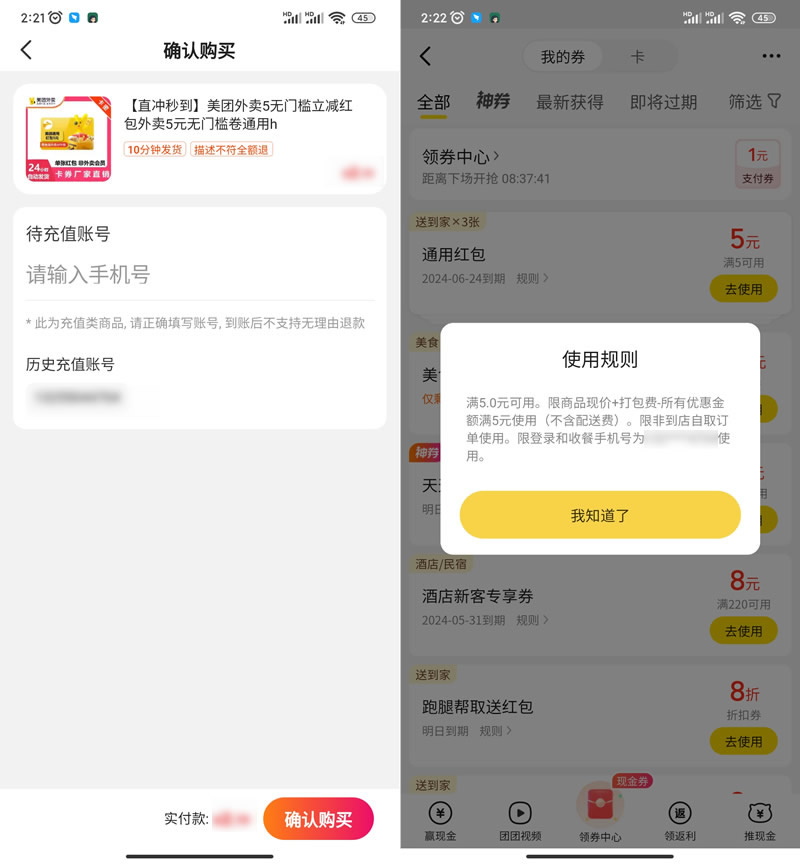
Task: Tap 去使用 on 酒店新客专享券
Action: click(x=743, y=631)
